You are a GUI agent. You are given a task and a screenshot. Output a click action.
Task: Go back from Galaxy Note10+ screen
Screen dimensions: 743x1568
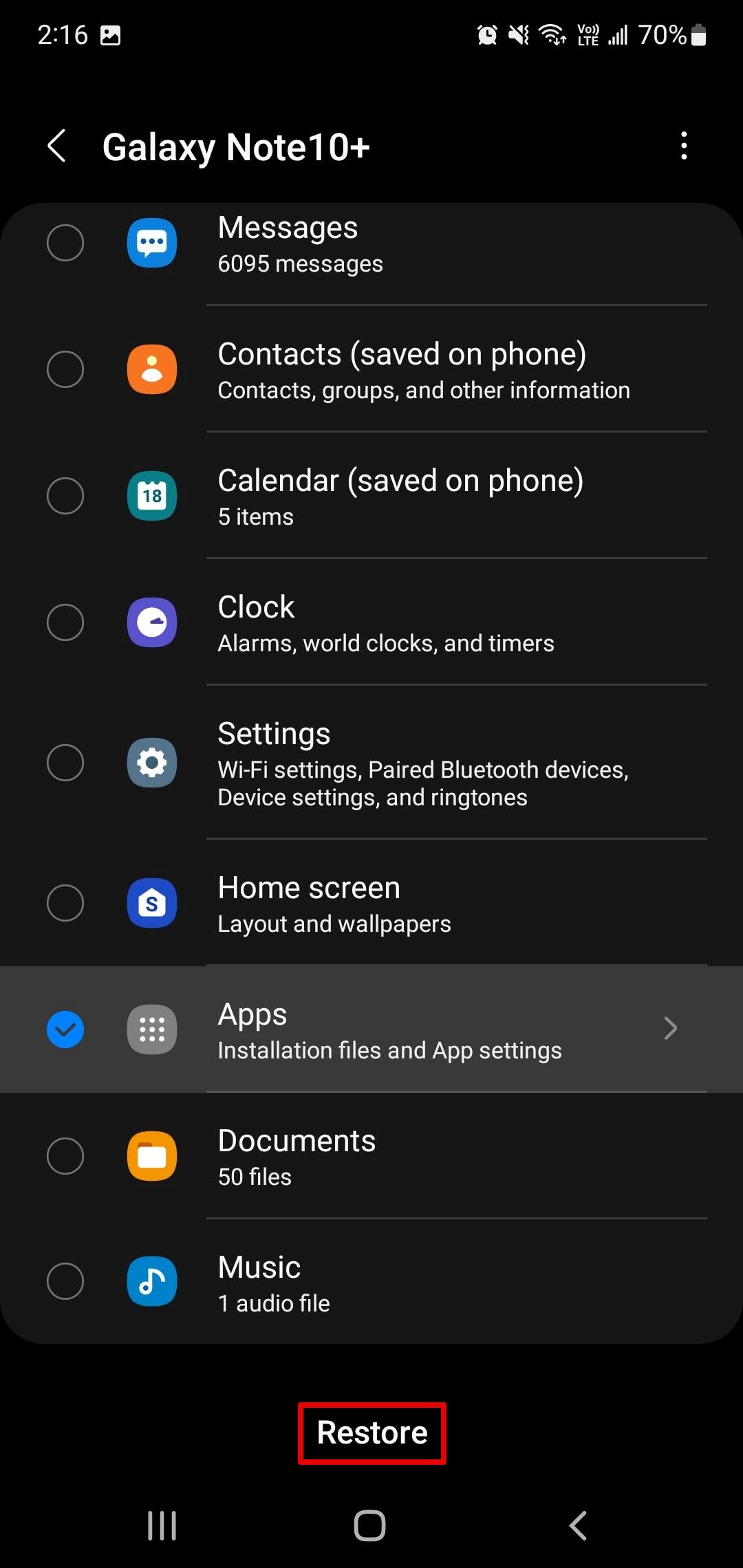57,146
